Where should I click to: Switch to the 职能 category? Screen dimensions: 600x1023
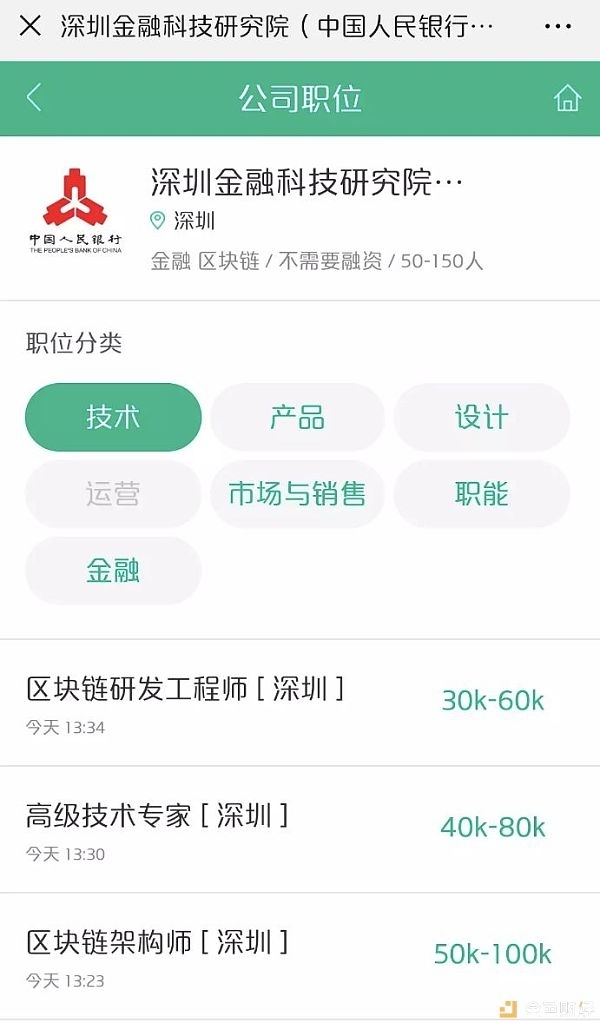point(481,494)
